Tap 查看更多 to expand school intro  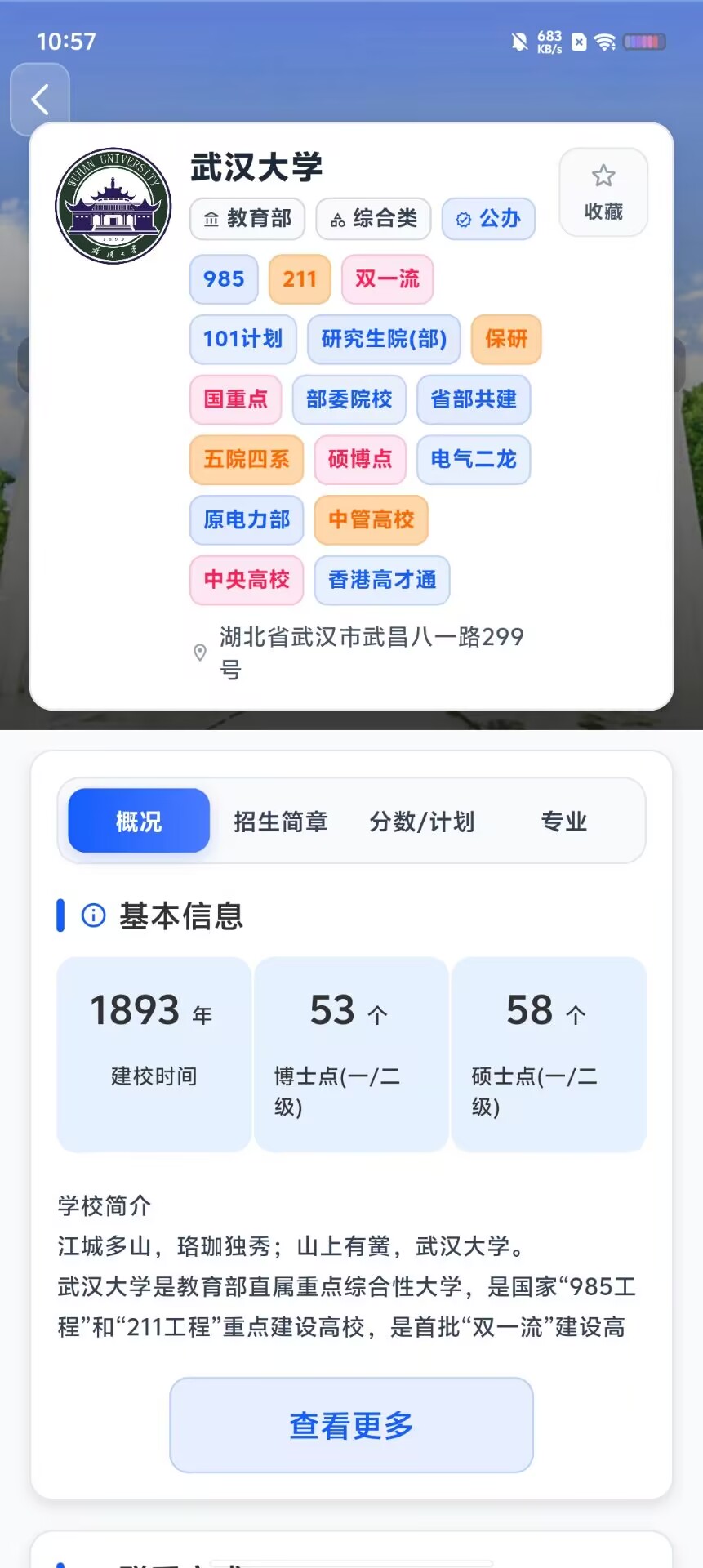click(351, 1425)
